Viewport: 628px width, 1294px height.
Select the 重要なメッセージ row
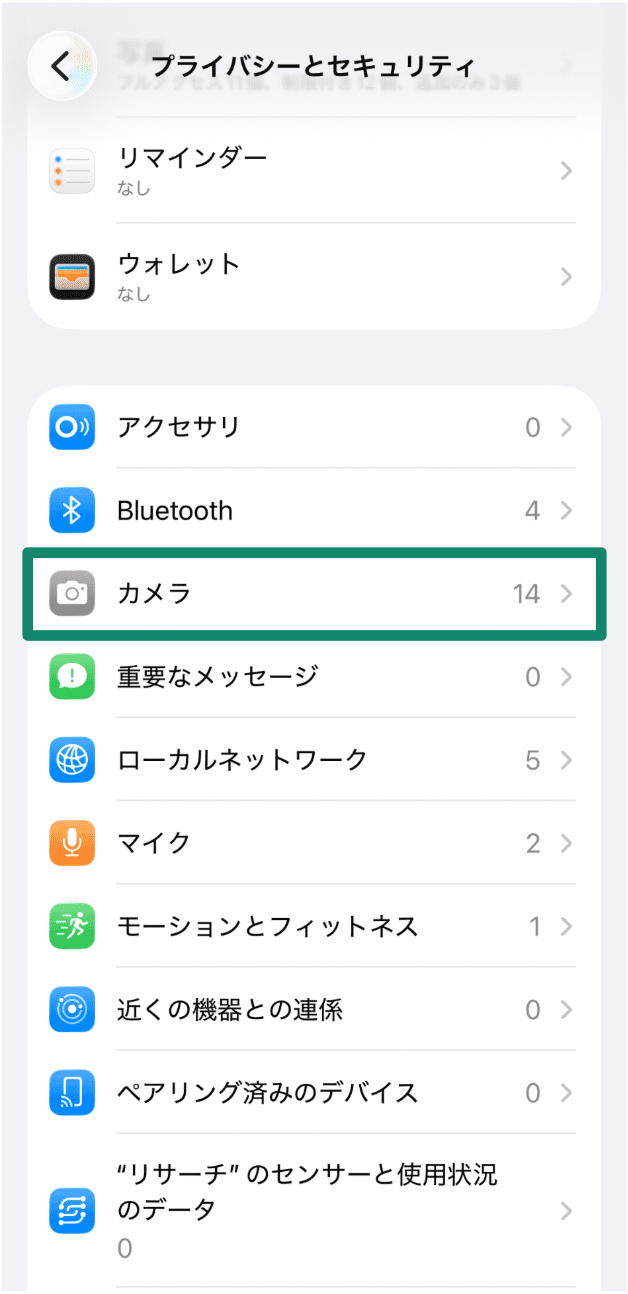point(314,677)
